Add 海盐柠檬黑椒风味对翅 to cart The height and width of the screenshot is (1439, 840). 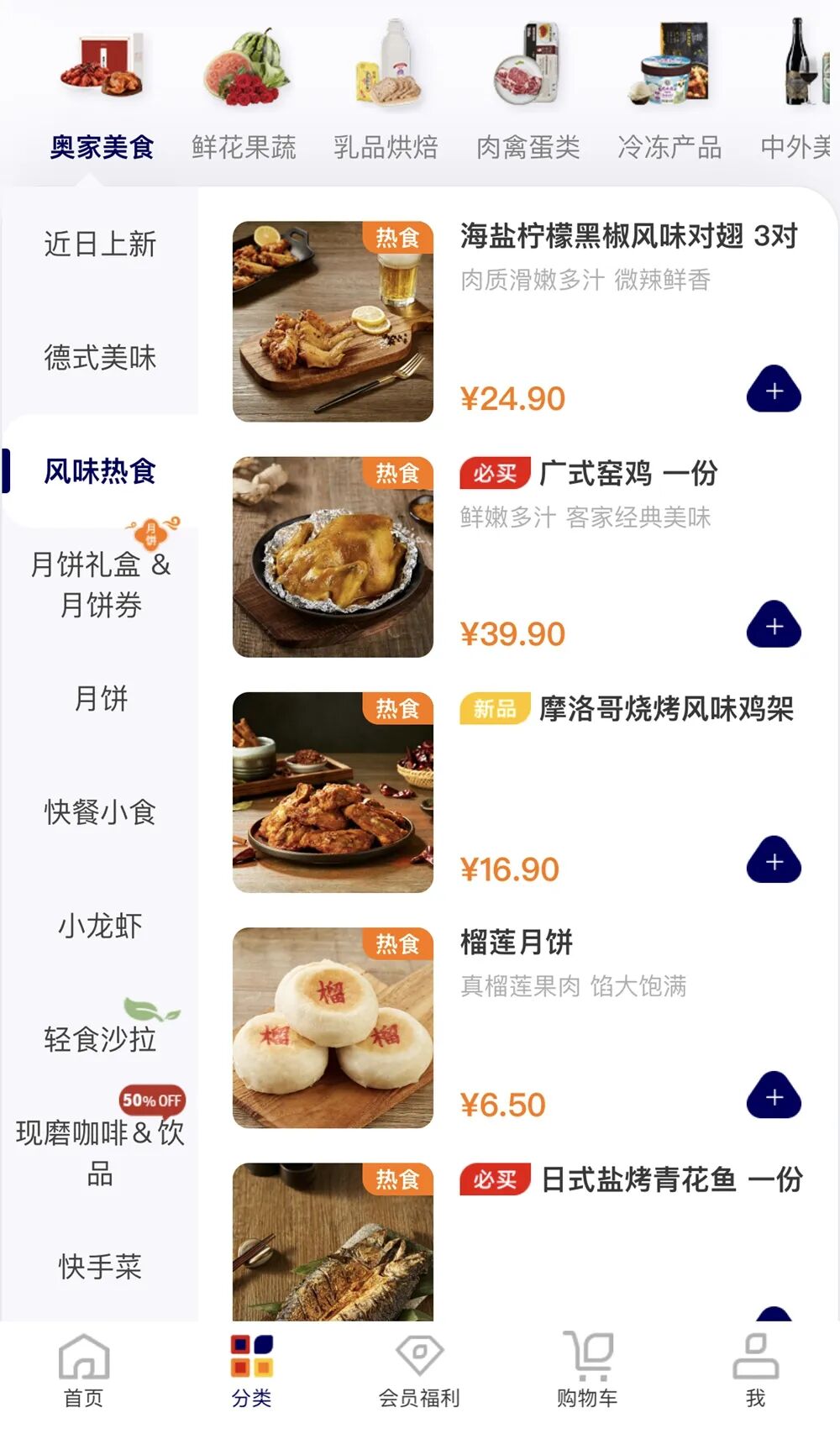tap(774, 391)
